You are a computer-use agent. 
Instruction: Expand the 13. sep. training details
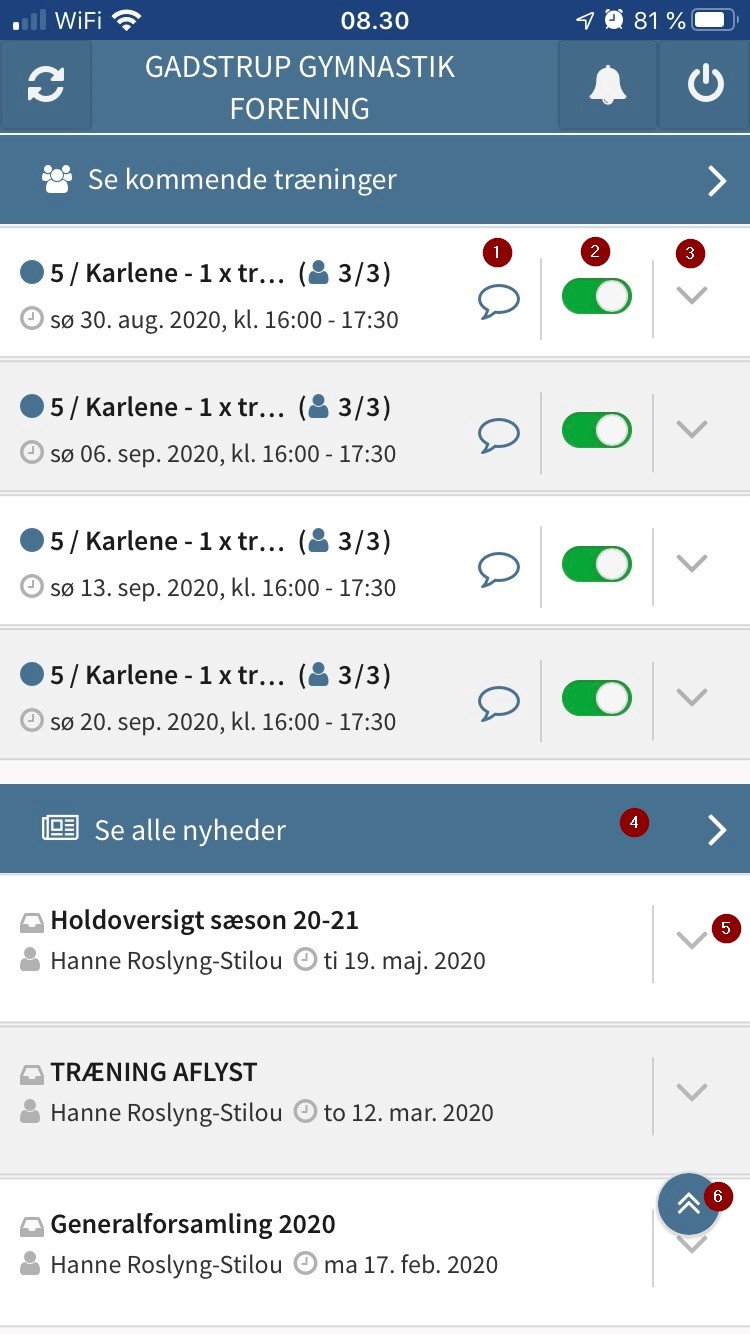[x=692, y=563]
